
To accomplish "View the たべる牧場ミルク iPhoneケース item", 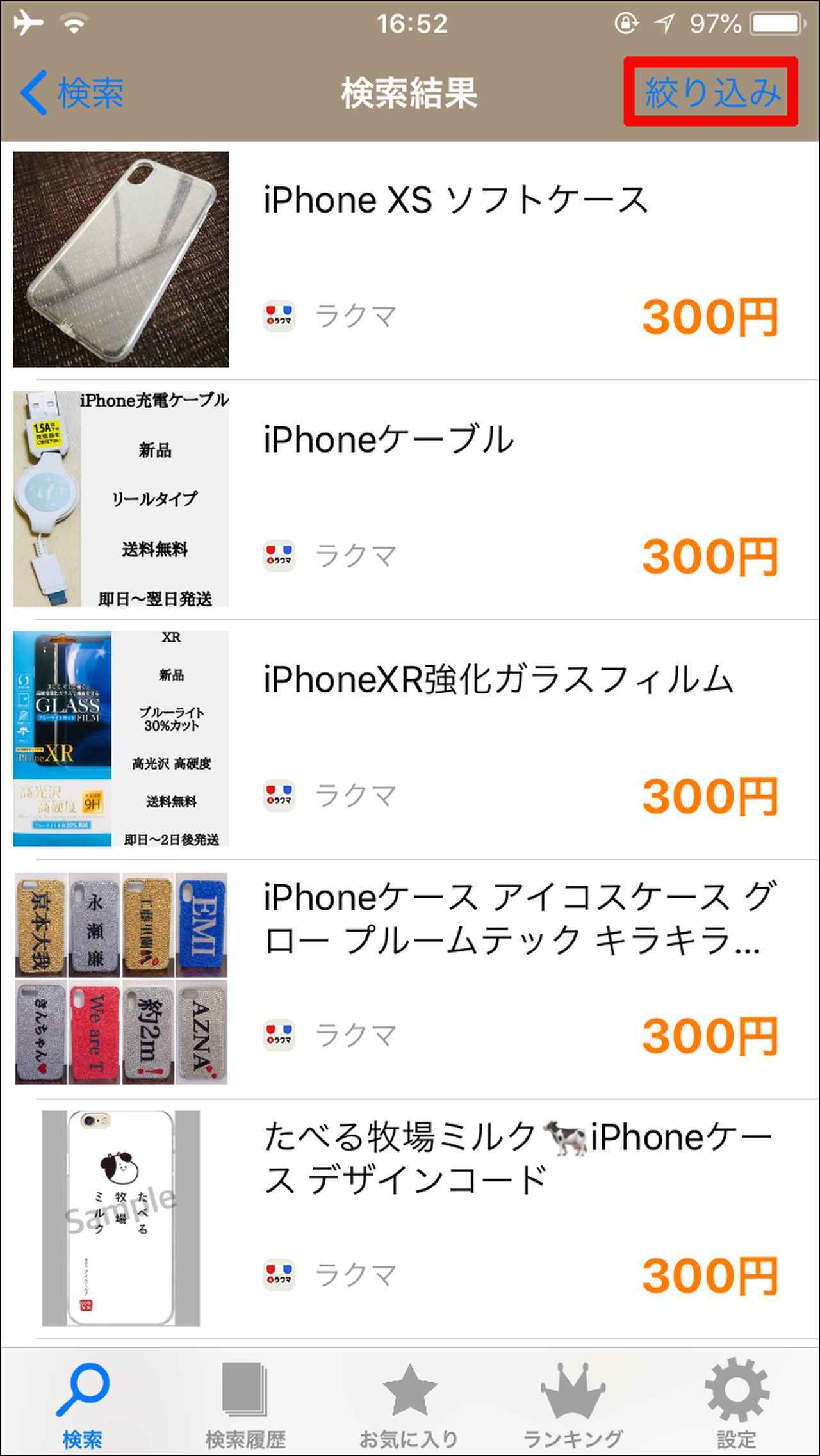I will (x=518, y=1158).
